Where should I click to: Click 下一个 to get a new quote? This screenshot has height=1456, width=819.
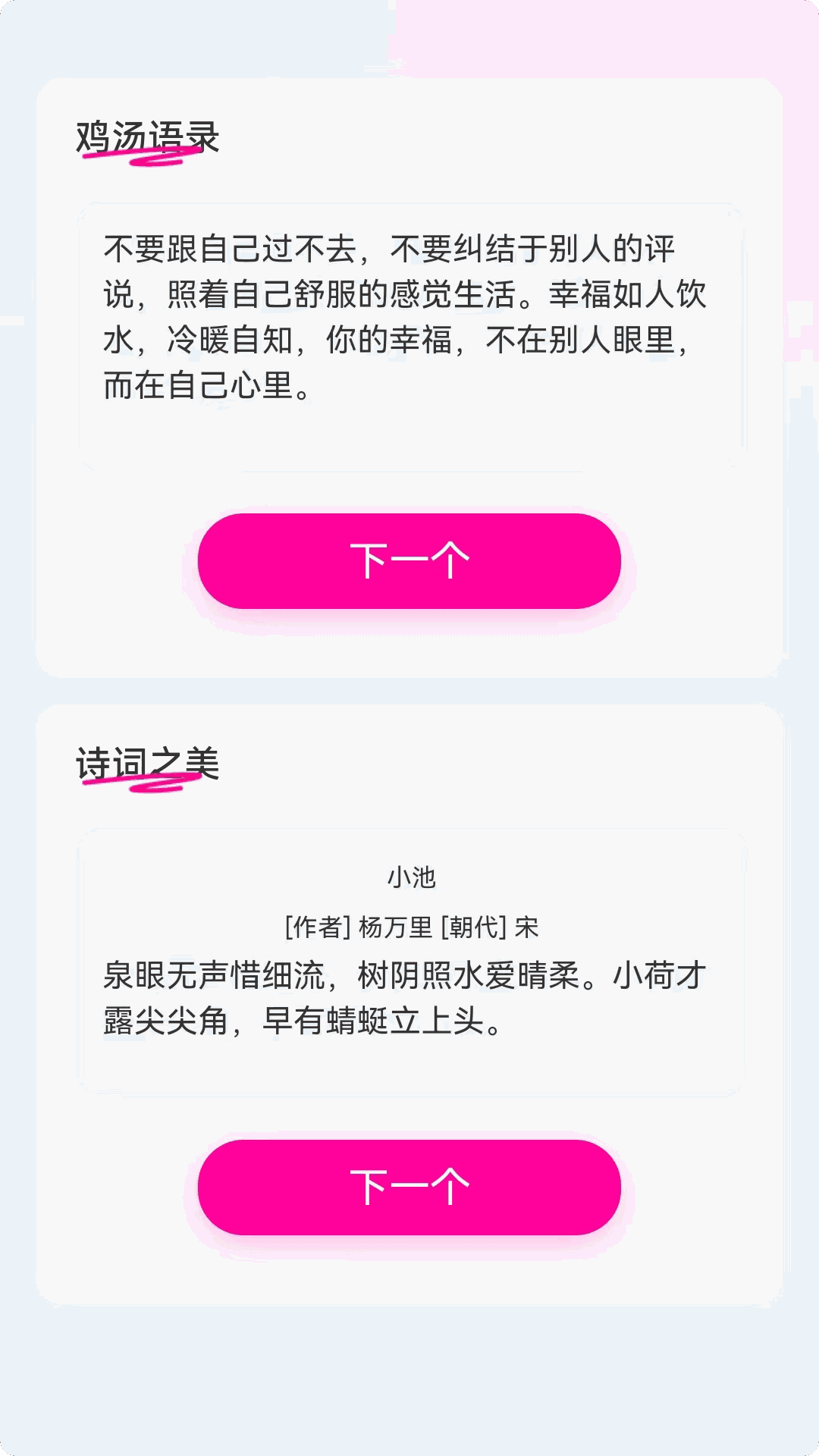(409, 559)
